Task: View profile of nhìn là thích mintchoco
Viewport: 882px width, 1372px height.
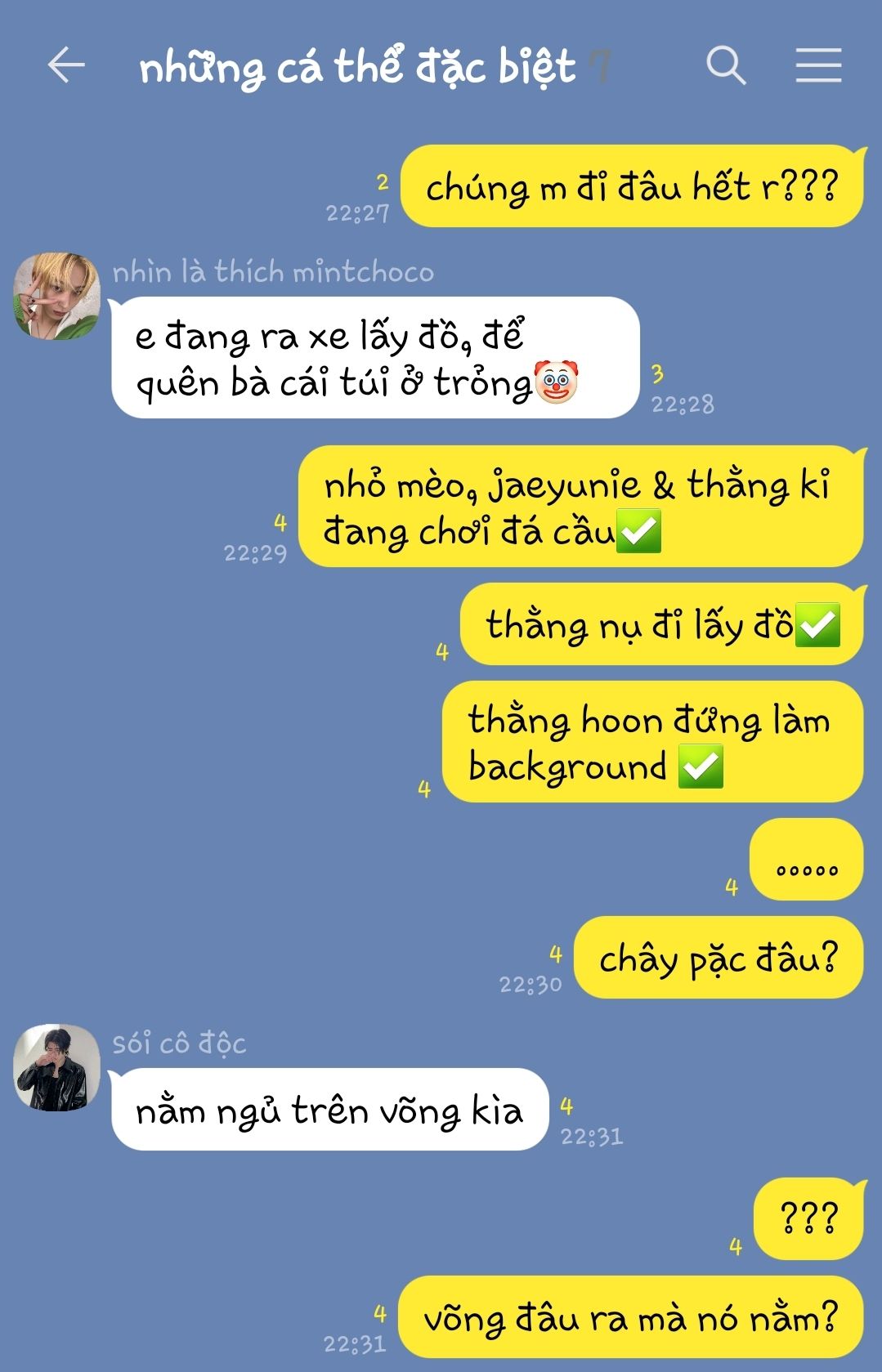Action: (56, 296)
